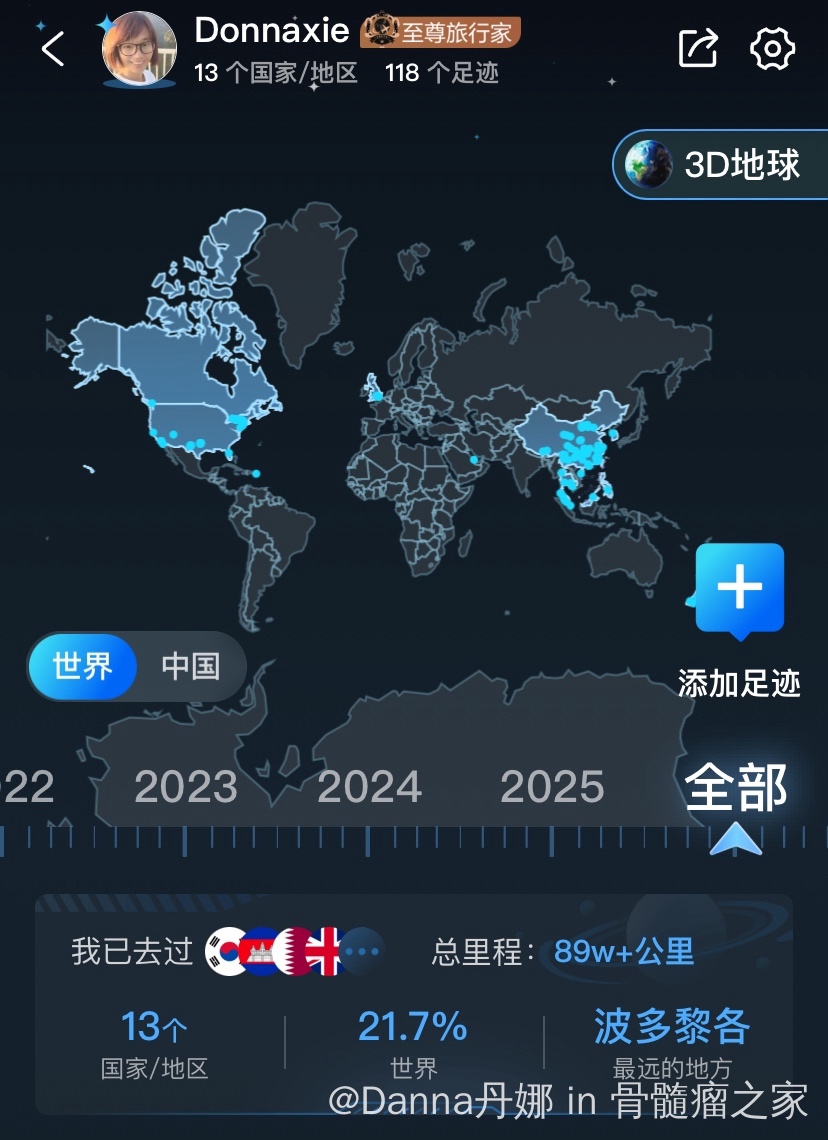Open Donnaxie's profile avatar
This screenshot has width=828, height=1140.
click(x=139, y=49)
